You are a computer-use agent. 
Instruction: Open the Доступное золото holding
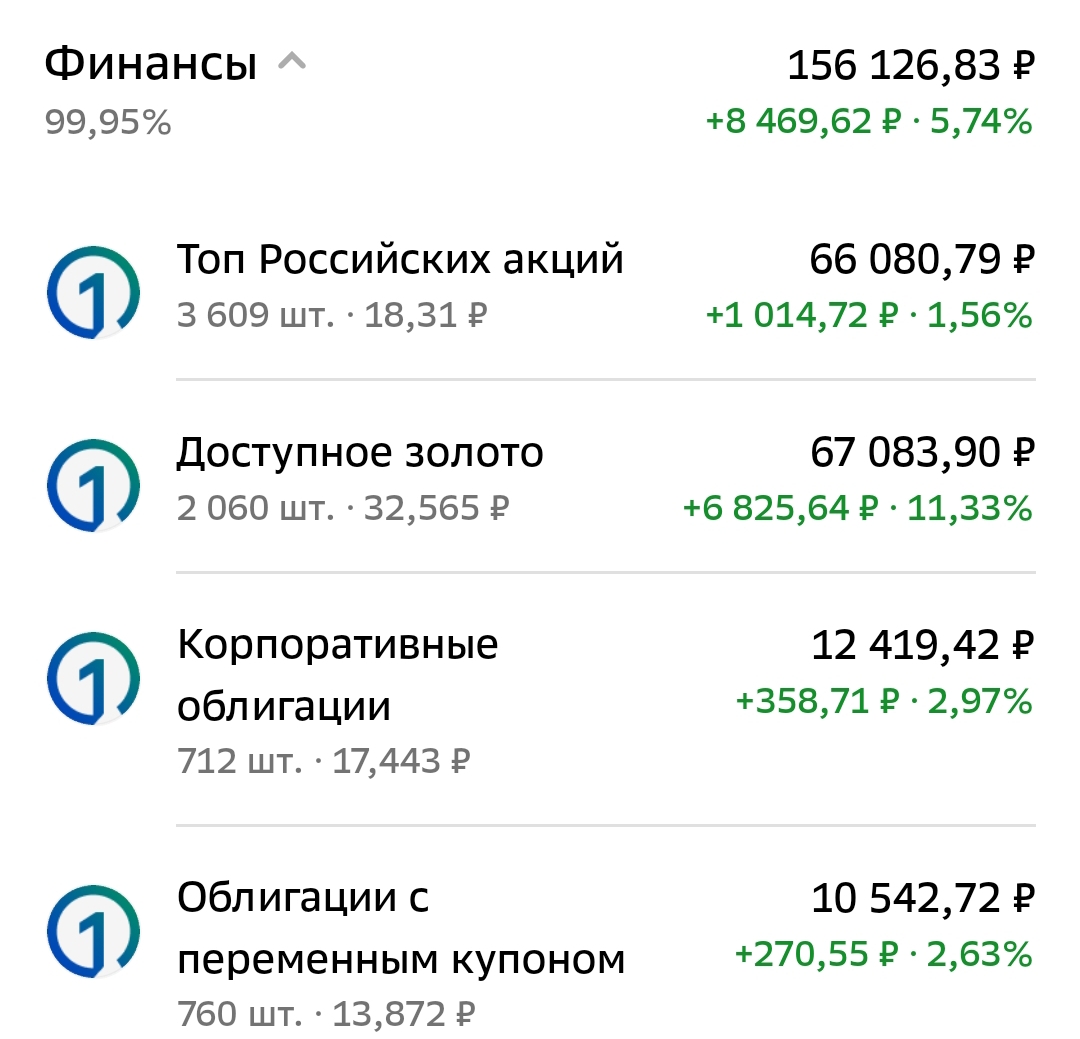click(360, 454)
